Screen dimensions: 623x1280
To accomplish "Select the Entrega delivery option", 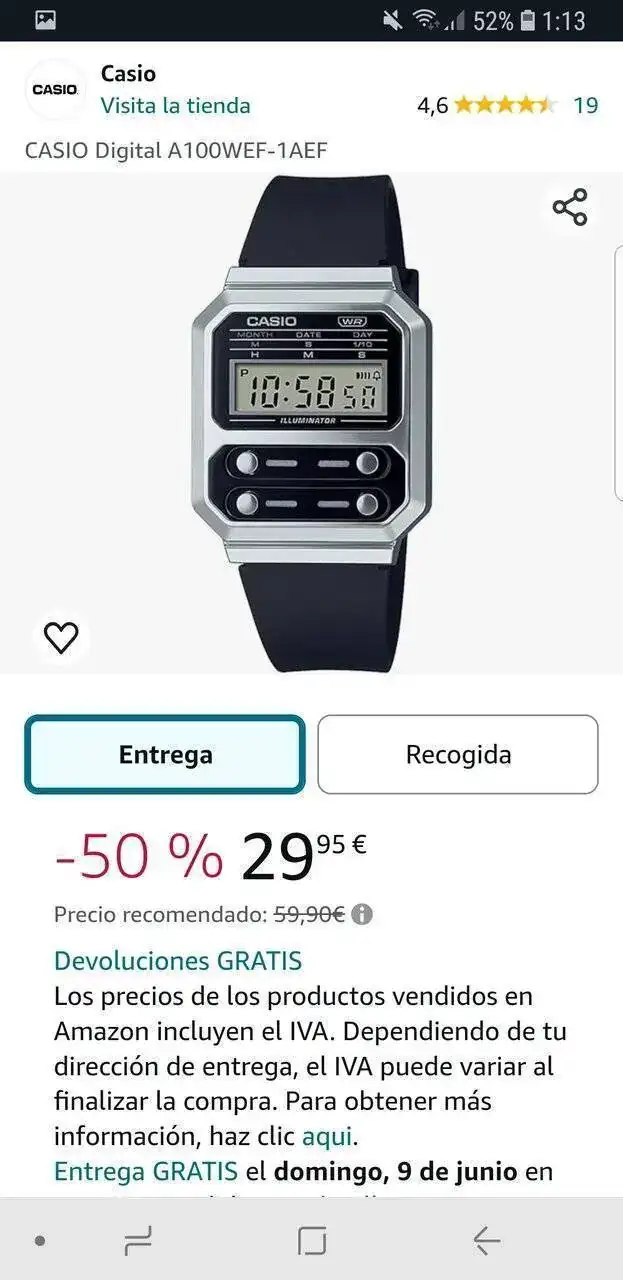I will [x=165, y=755].
